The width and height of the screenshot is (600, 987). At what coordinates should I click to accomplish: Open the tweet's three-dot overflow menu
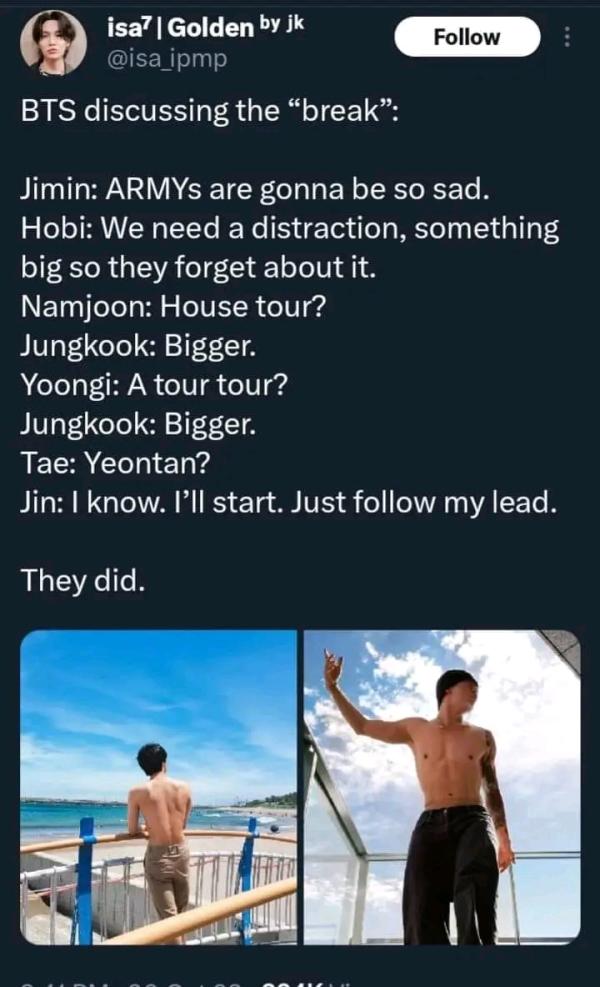click(x=567, y=38)
